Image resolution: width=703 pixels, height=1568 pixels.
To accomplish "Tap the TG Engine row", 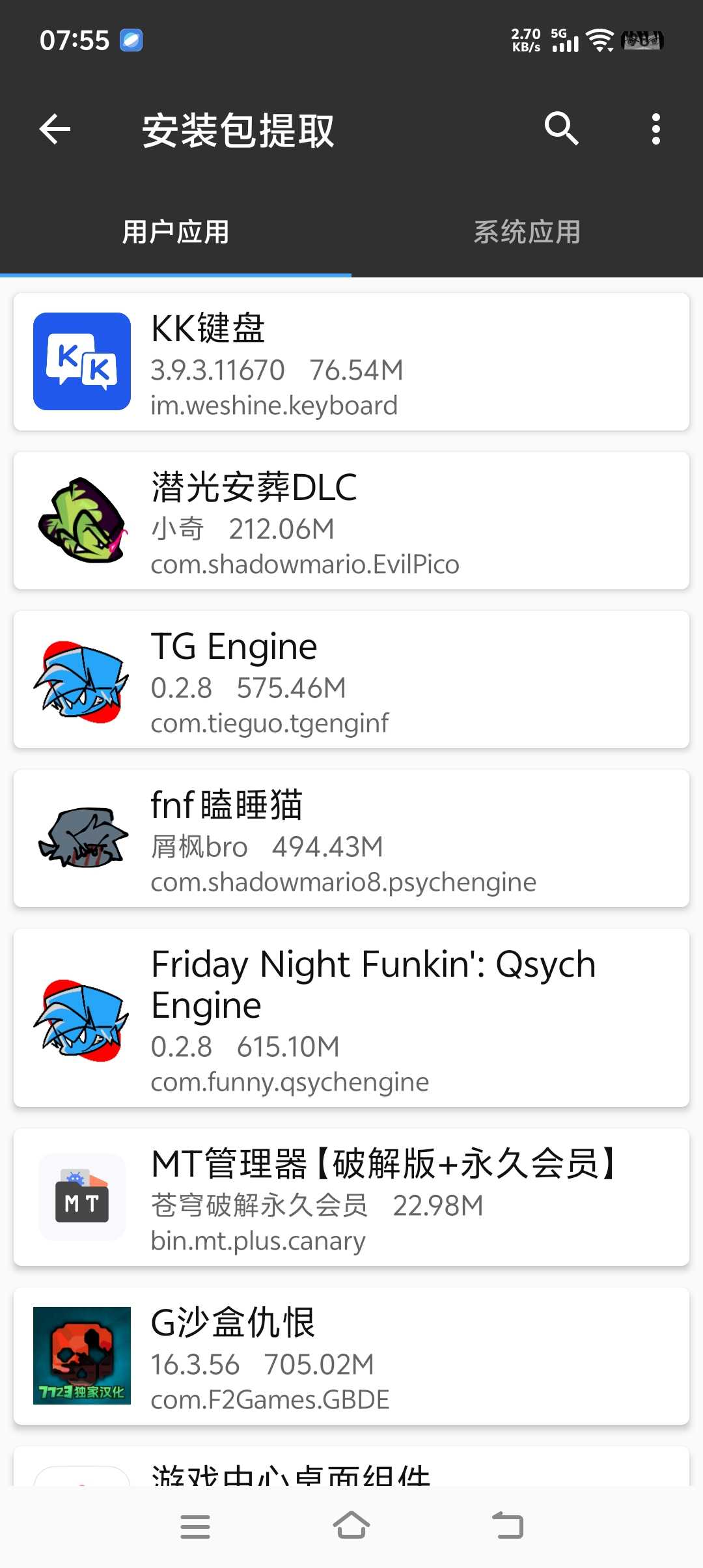I will (x=351, y=680).
